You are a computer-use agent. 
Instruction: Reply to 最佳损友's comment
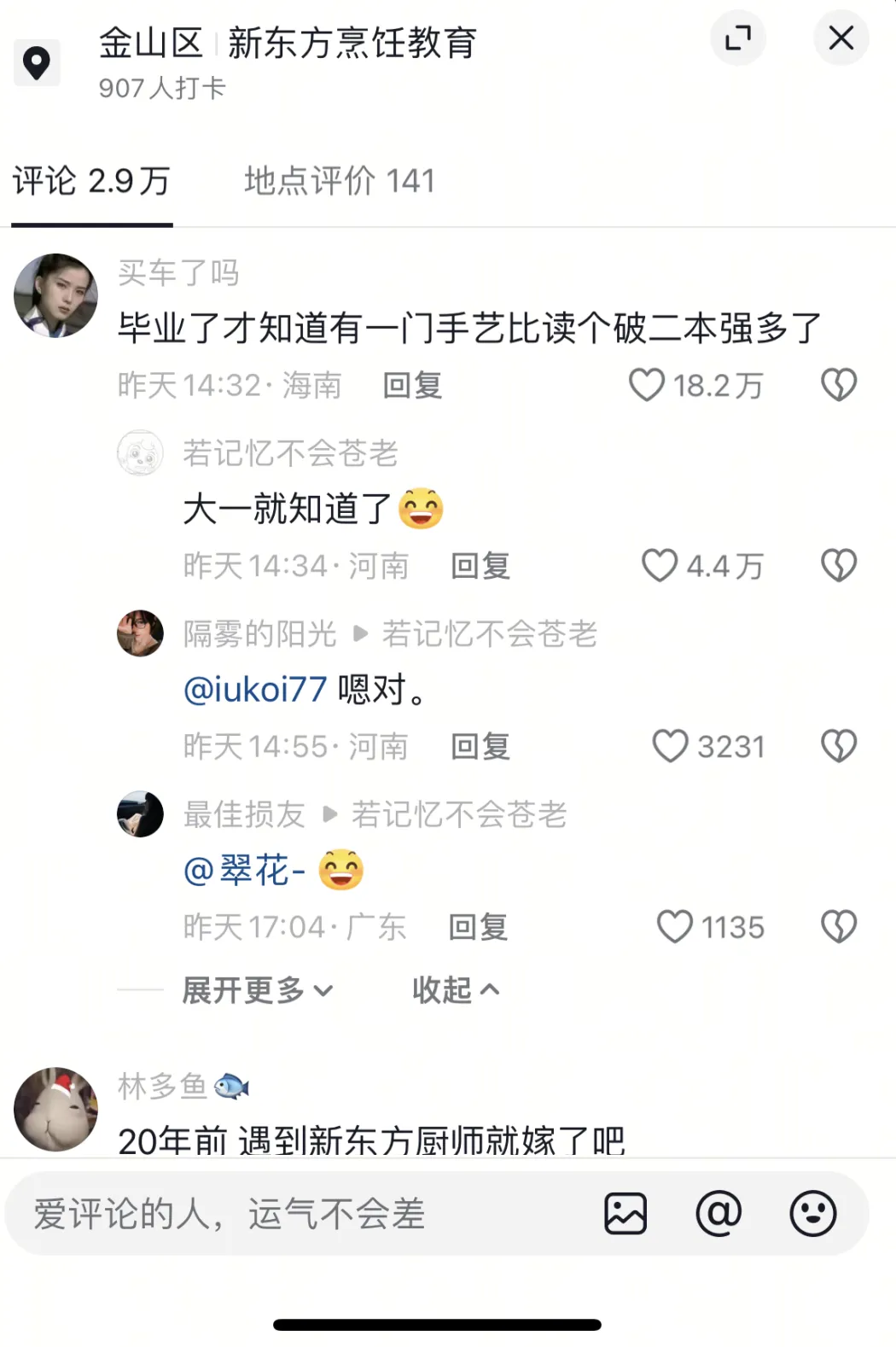tap(478, 927)
